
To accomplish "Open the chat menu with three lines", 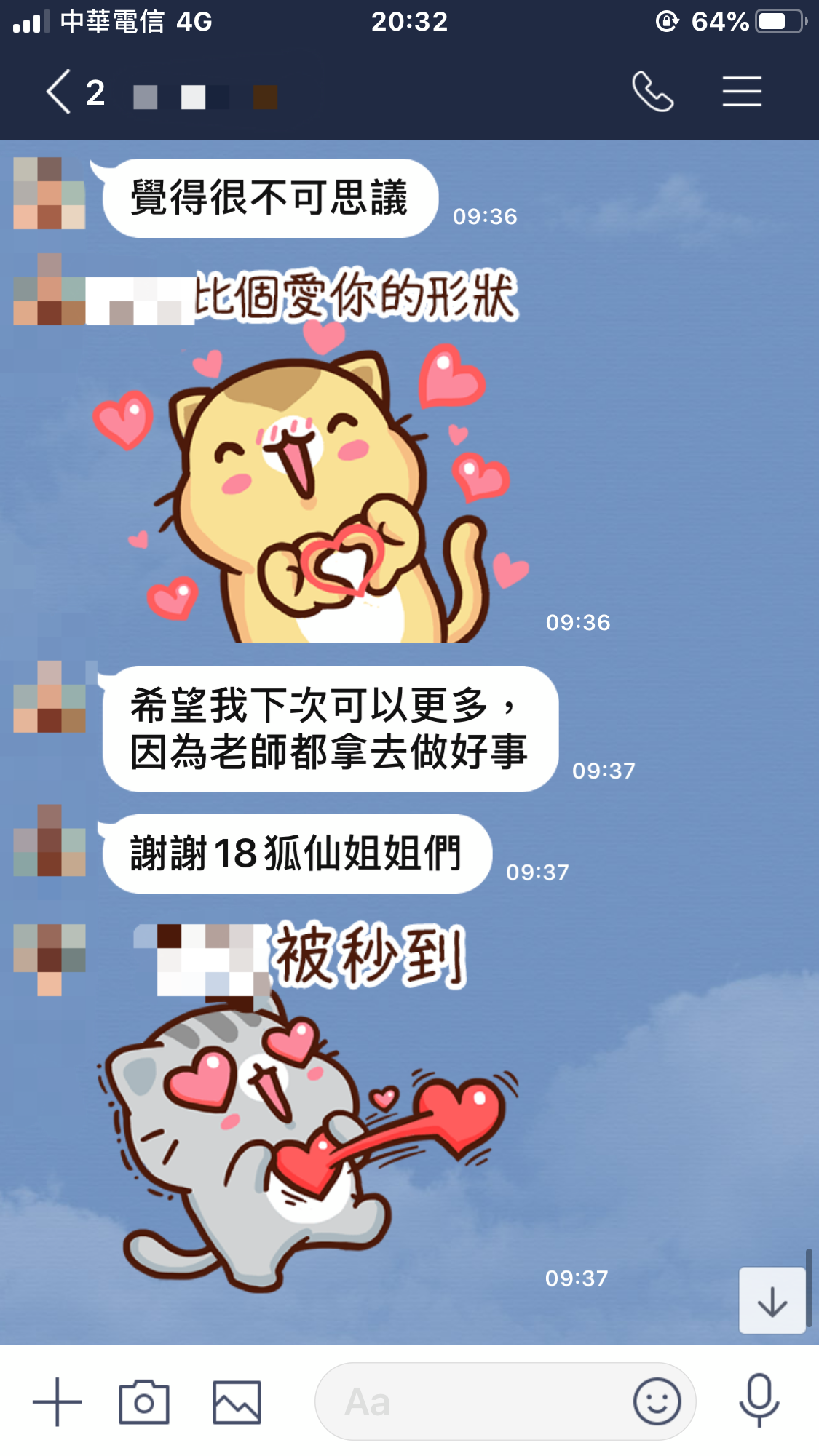I will (x=741, y=92).
